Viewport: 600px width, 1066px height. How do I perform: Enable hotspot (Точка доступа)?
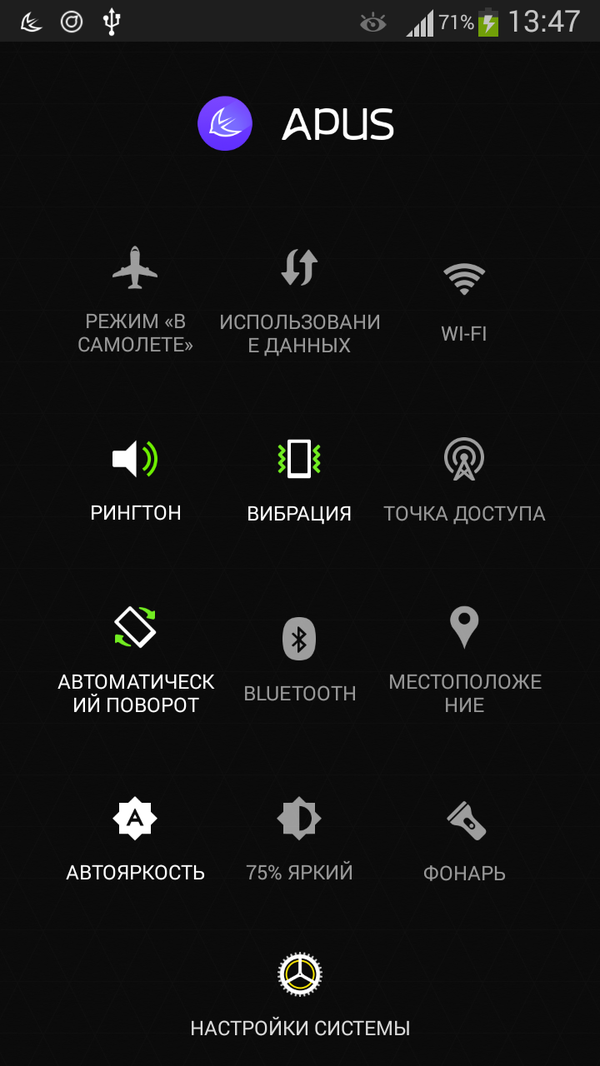point(464,460)
